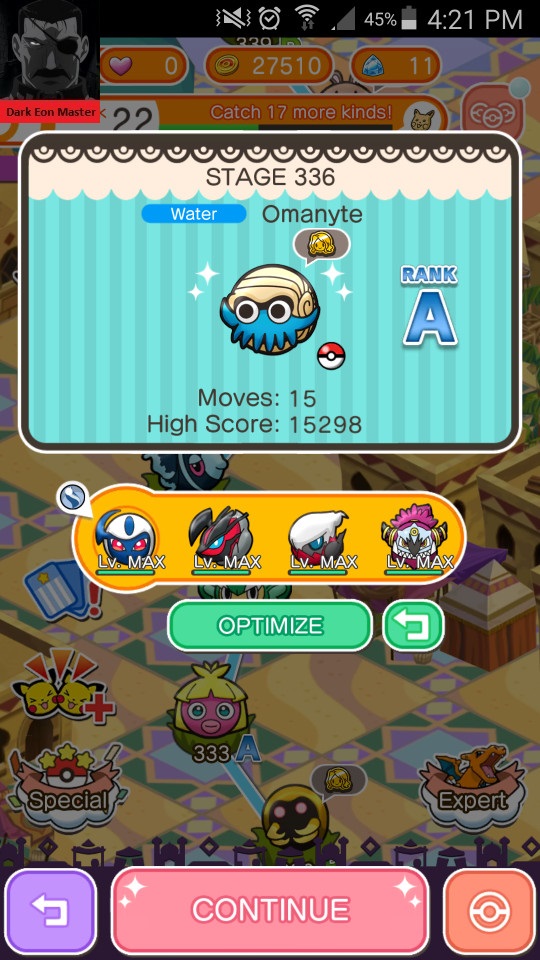Open the coin counter showing 27510

click(x=269, y=65)
